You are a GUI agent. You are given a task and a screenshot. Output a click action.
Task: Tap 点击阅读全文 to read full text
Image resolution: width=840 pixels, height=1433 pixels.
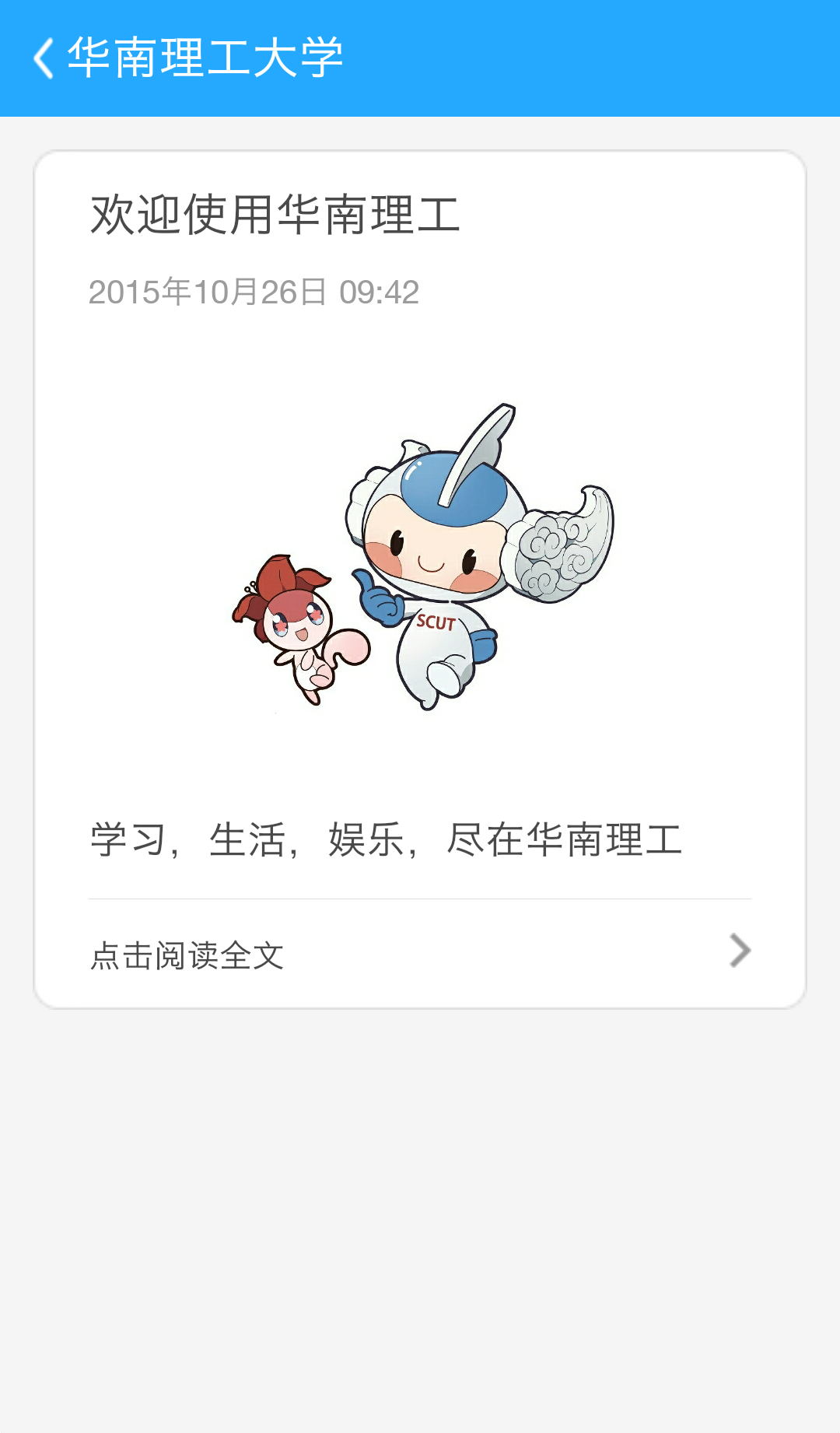(x=420, y=954)
